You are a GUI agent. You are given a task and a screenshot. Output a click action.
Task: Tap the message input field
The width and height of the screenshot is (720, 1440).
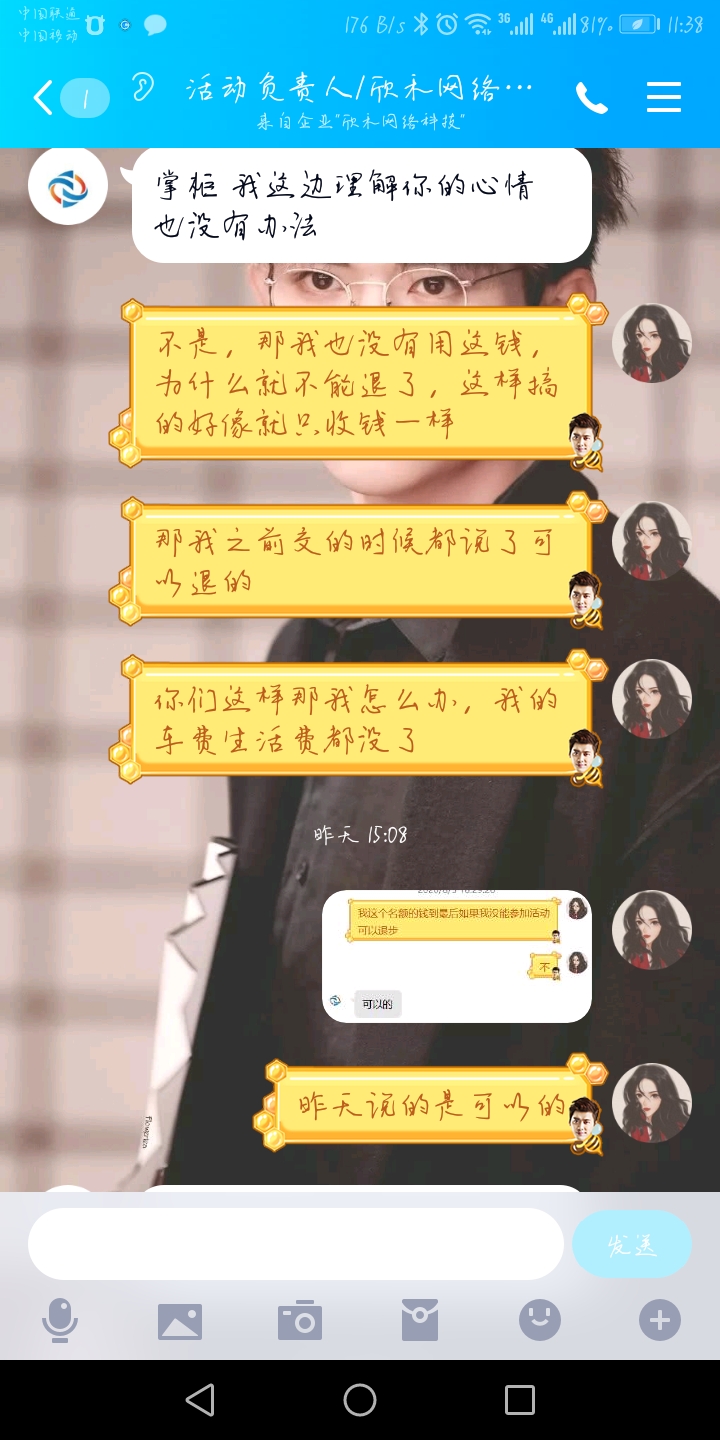tap(295, 1244)
